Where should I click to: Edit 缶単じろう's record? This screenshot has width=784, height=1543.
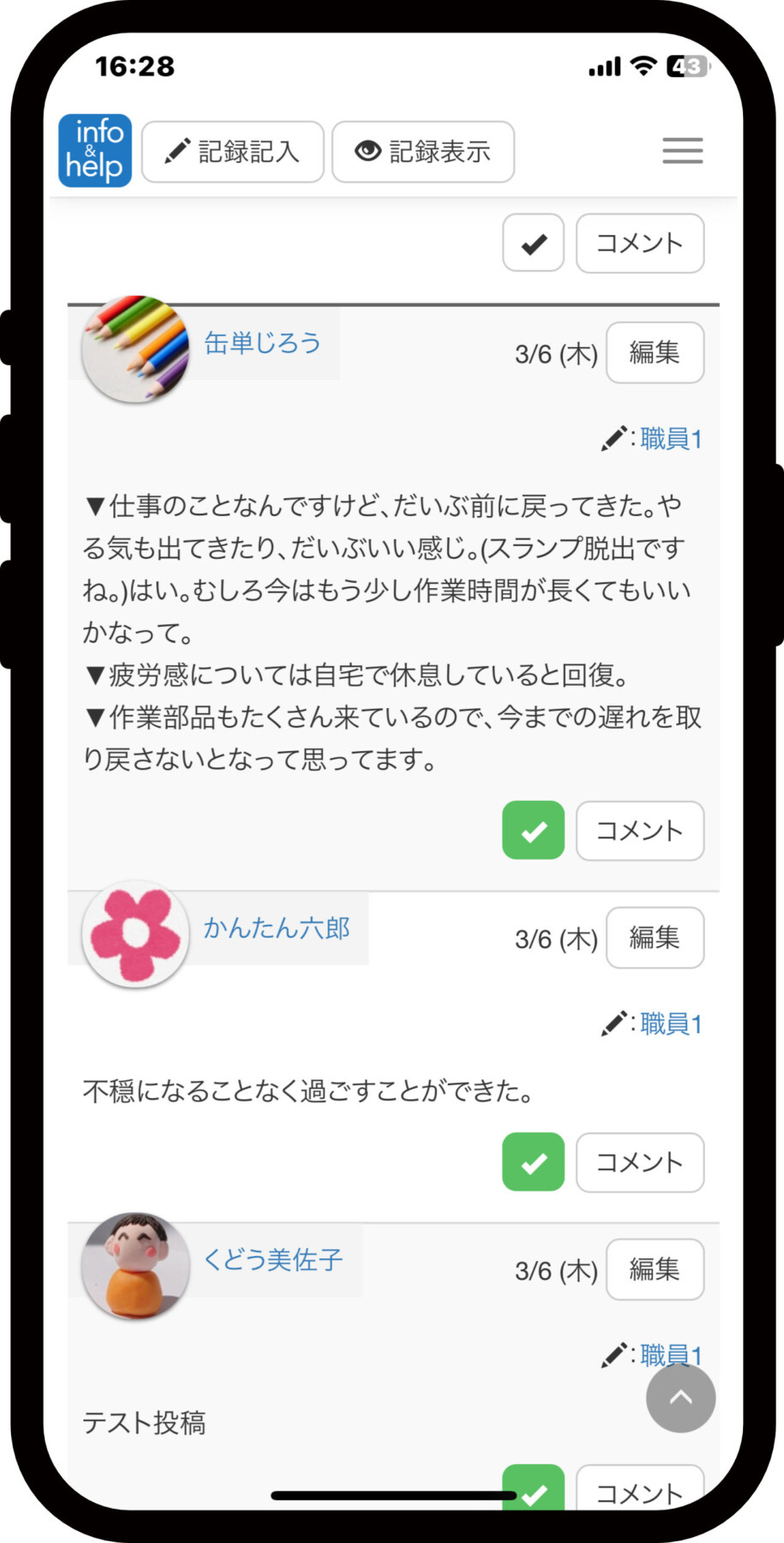[x=655, y=352]
